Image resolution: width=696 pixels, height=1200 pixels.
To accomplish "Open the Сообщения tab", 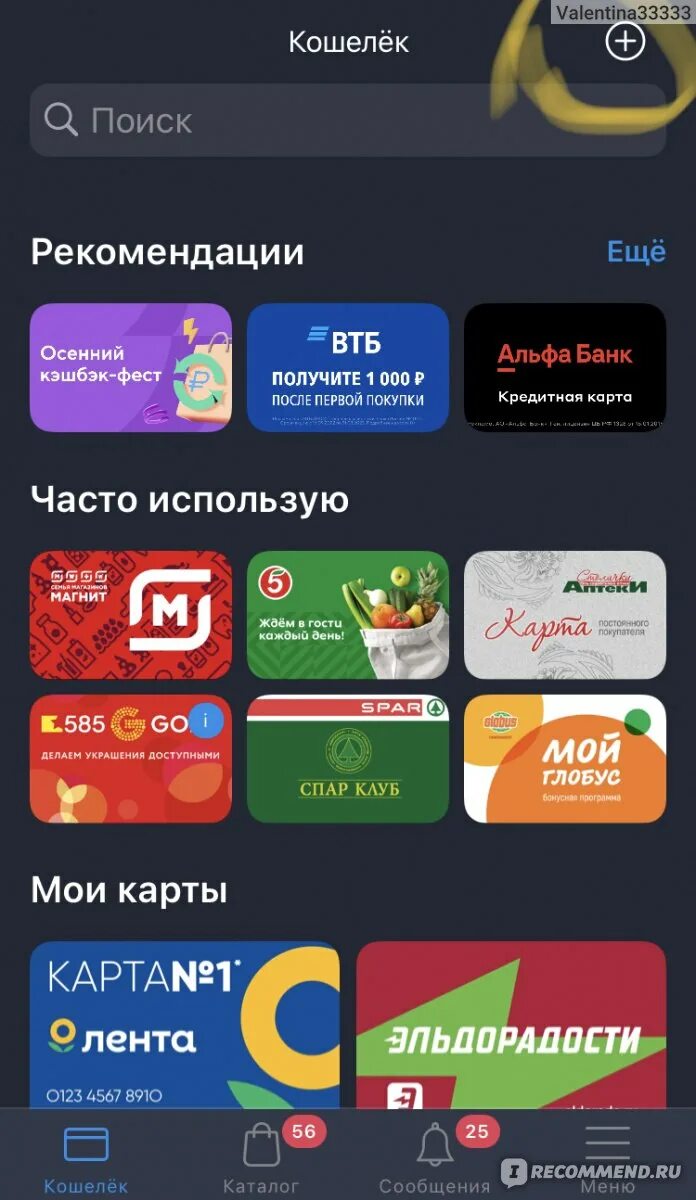I will (435, 1157).
